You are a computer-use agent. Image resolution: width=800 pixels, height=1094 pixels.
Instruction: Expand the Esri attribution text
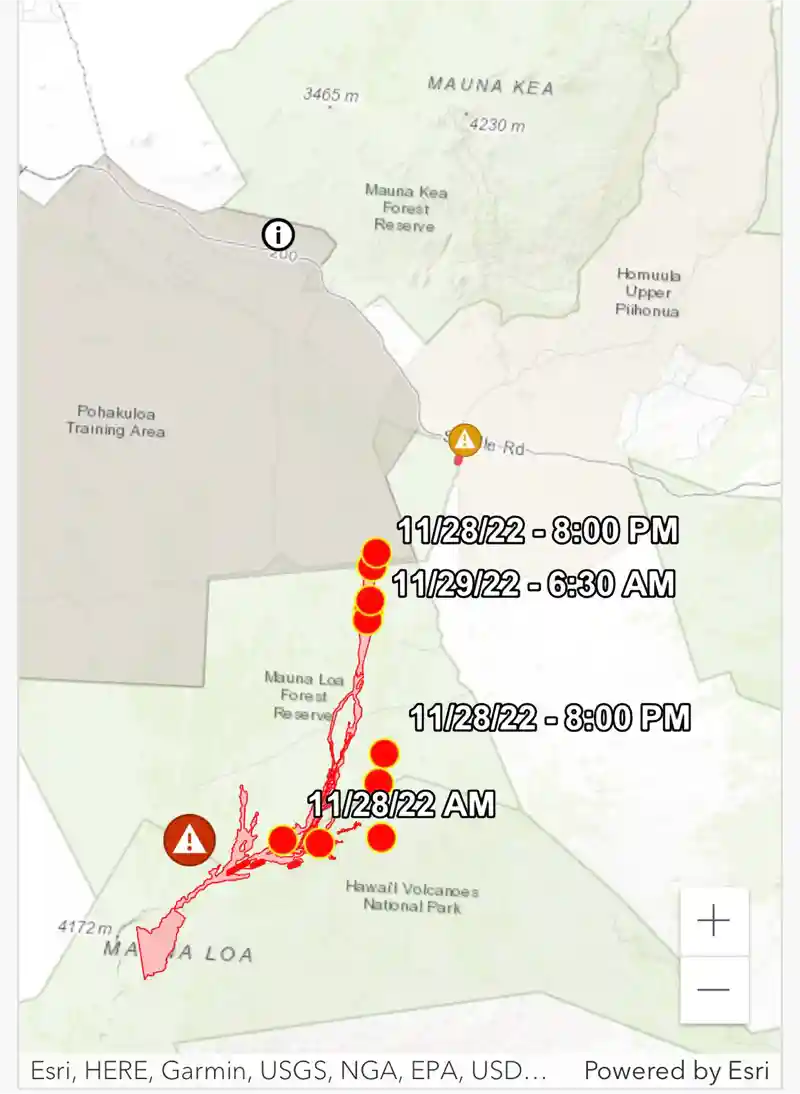pos(288,1071)
